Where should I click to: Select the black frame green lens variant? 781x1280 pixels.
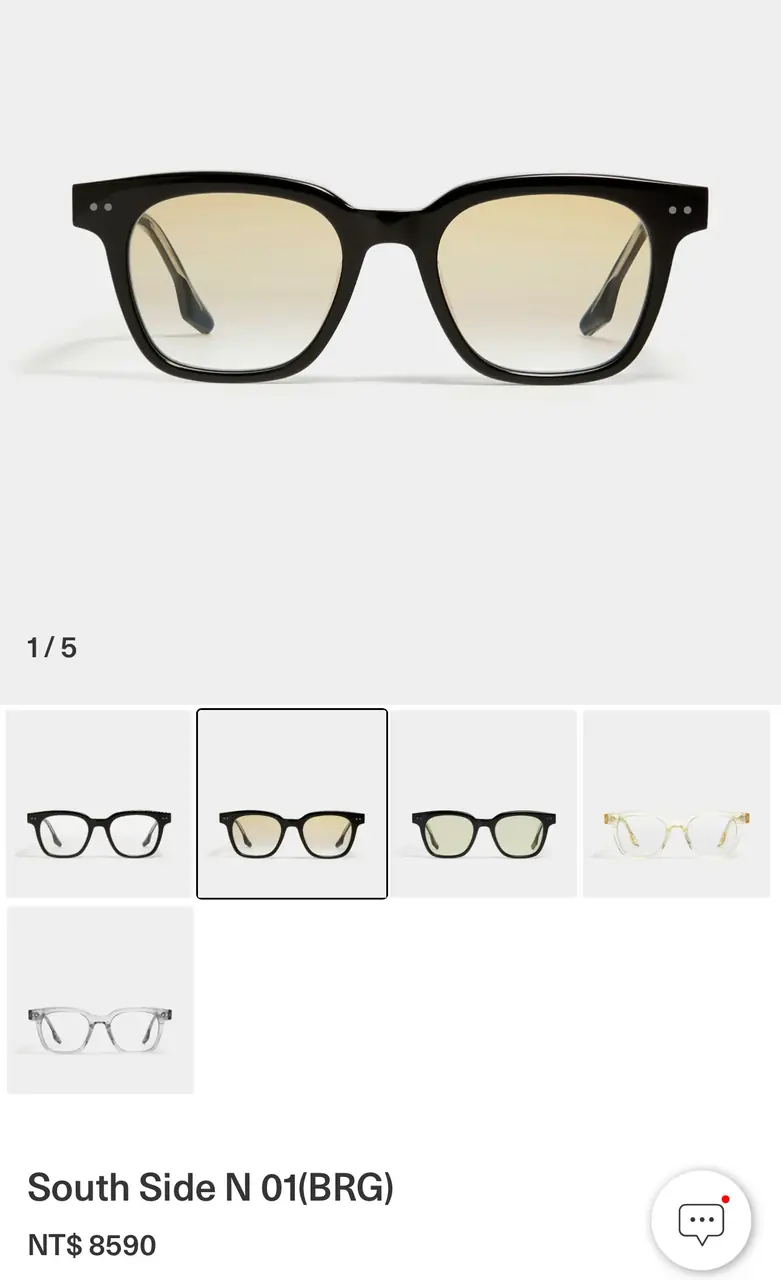(484, 804)
